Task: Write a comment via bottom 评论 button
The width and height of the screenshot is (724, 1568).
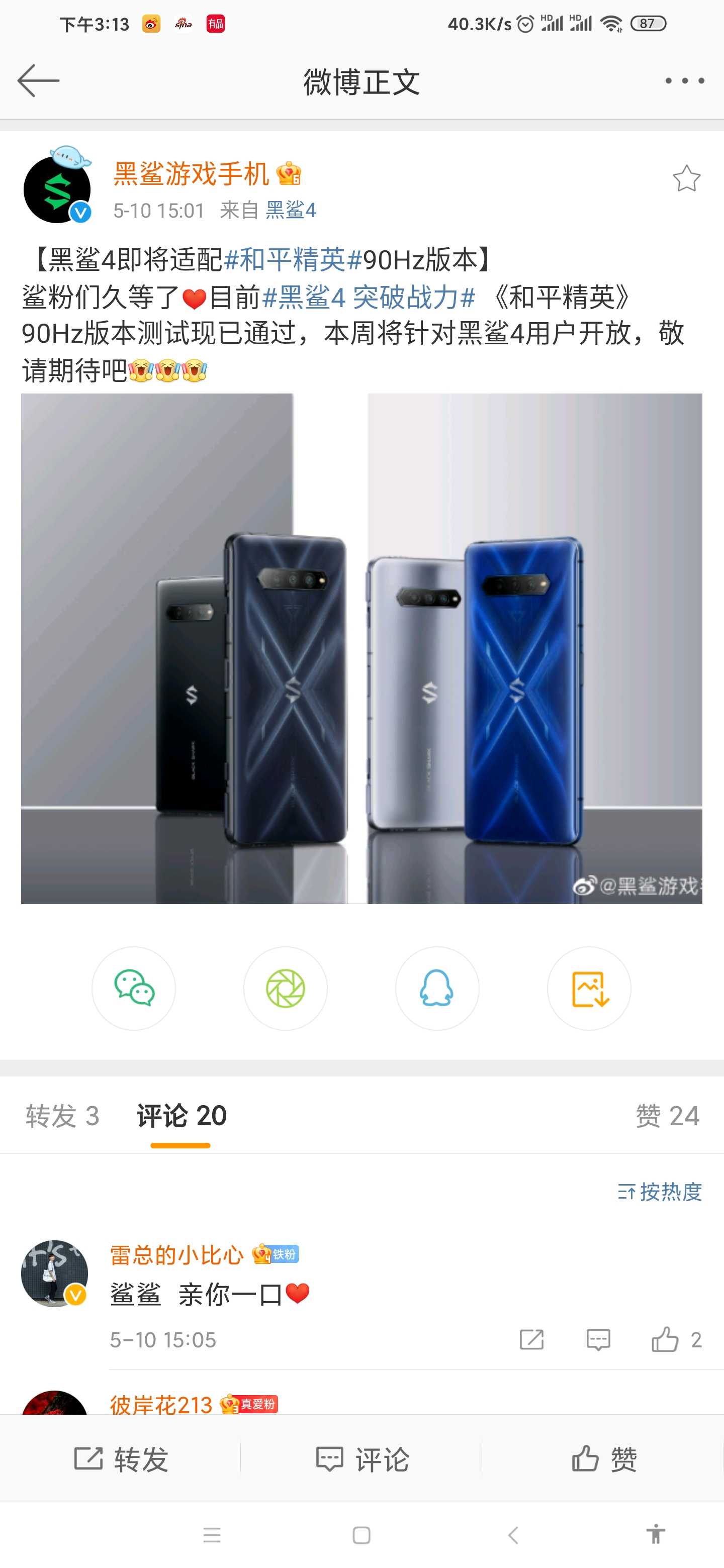Action: tap(363, 1459)
